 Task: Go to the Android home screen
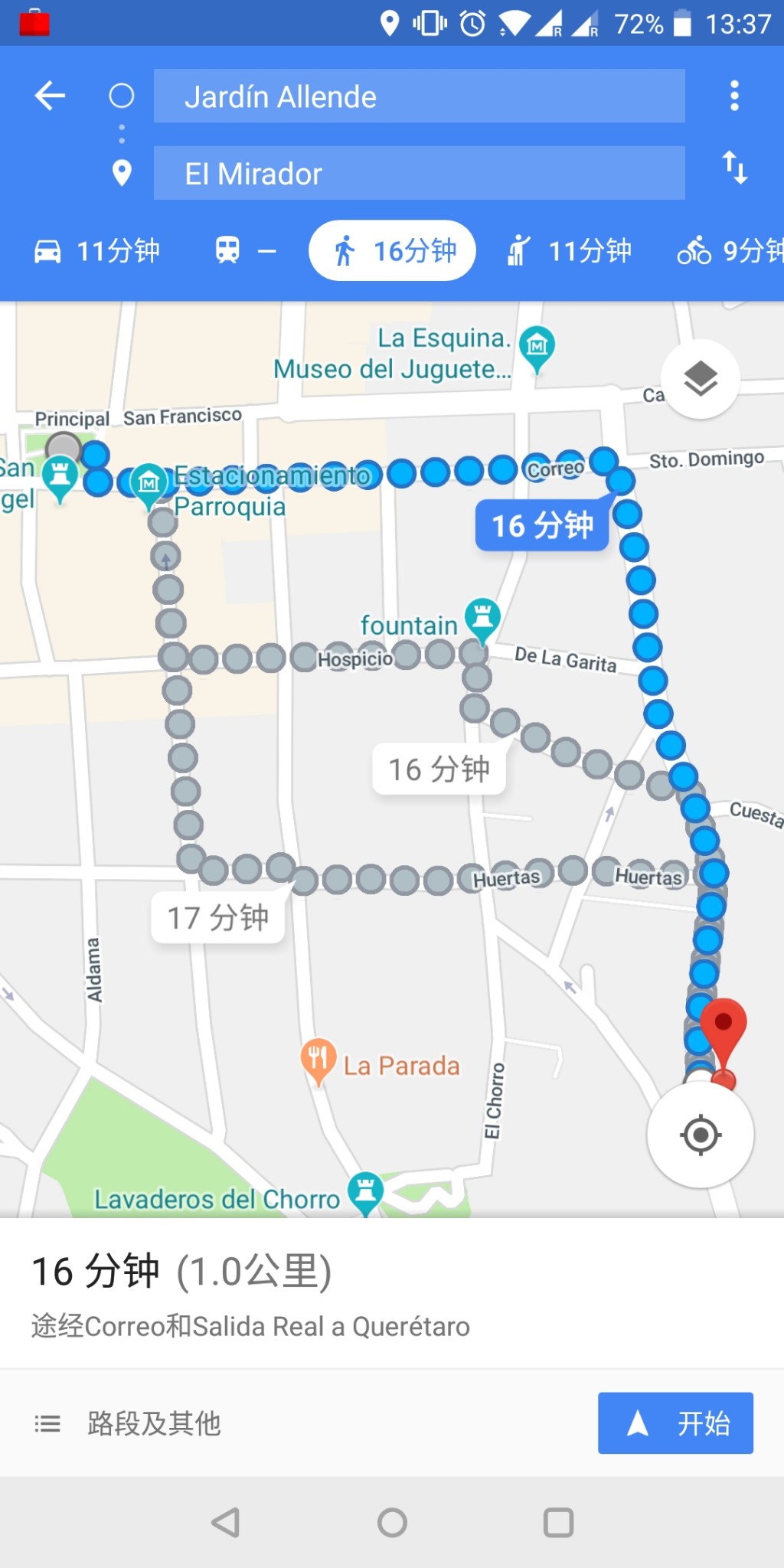[392, 1522]
